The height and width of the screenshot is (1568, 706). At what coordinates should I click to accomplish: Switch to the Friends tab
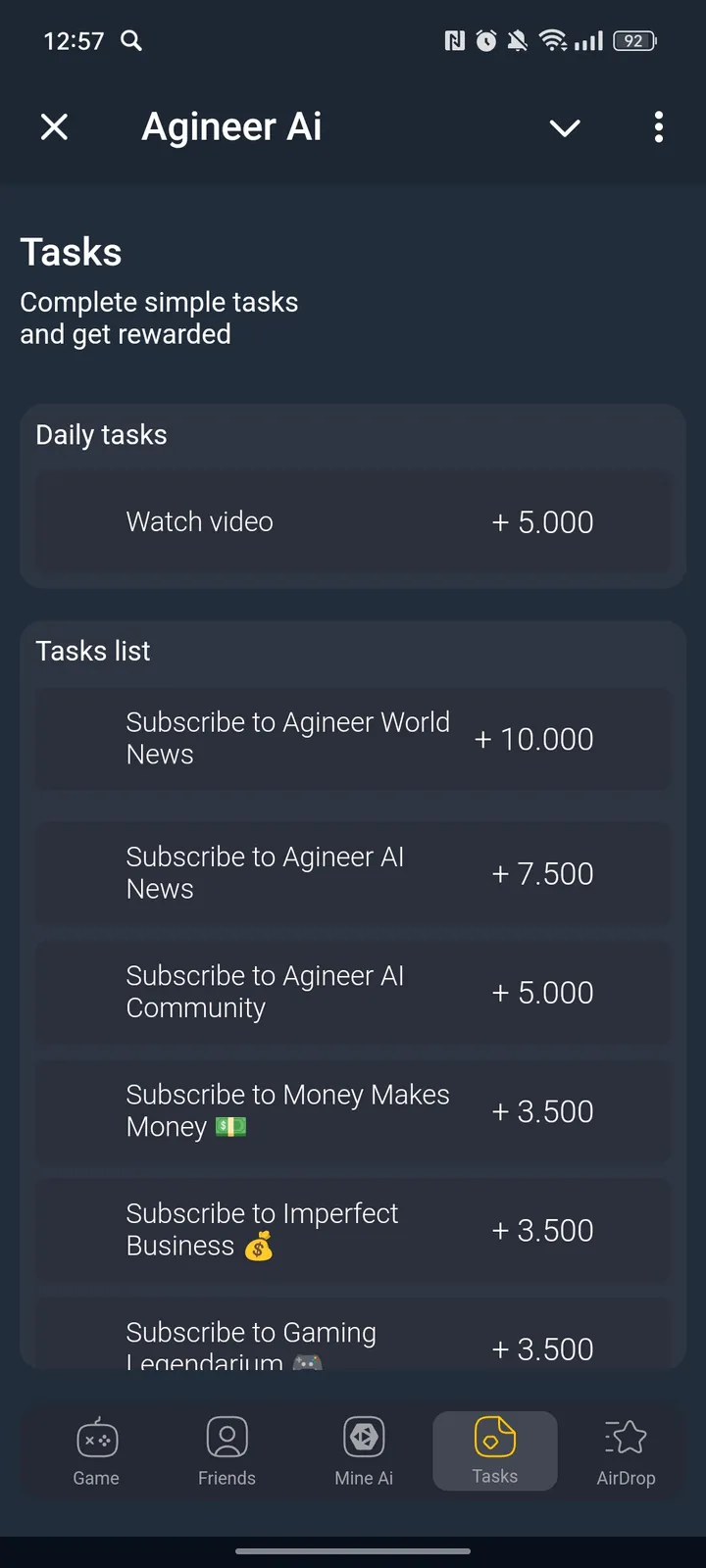click(x=227, y=1450)
